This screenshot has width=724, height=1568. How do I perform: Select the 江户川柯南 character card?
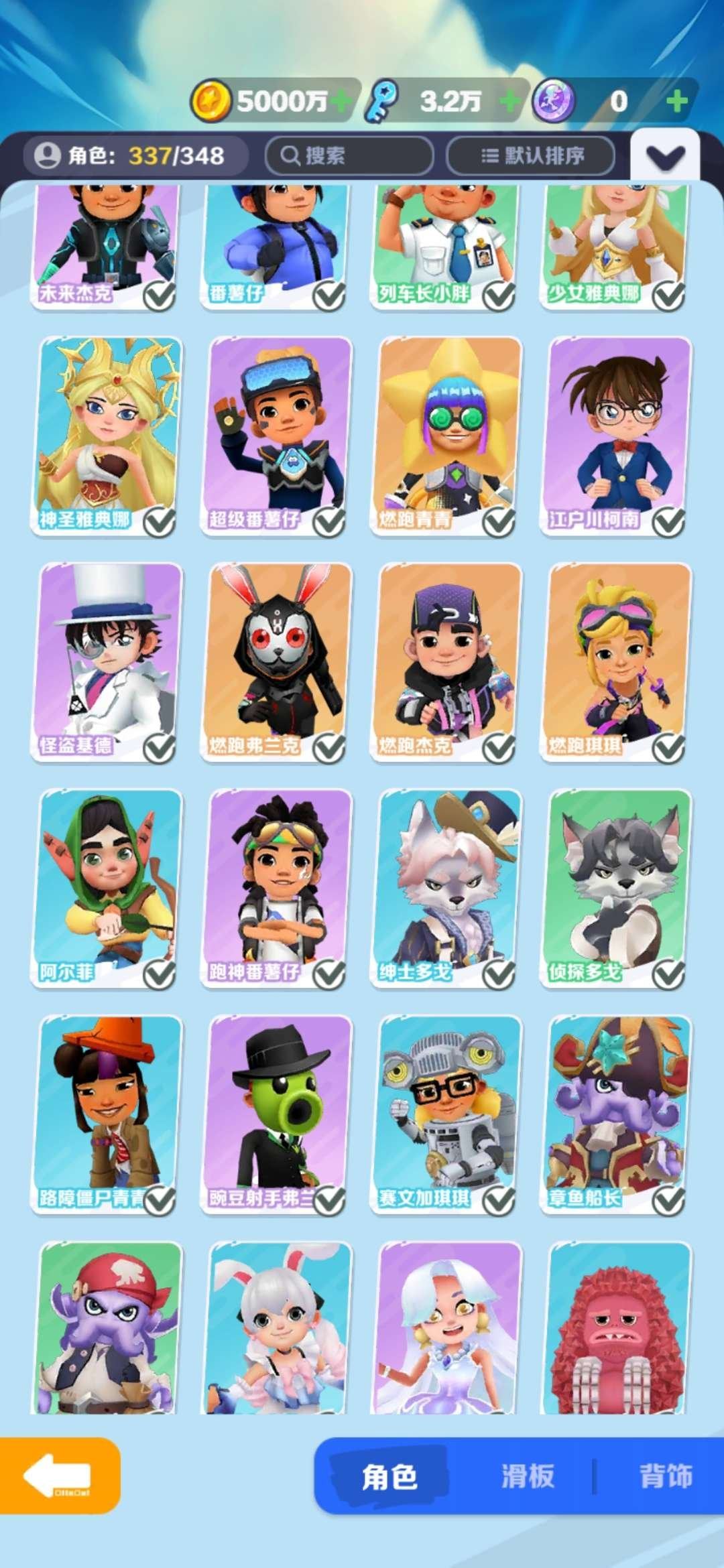(616, 436)
